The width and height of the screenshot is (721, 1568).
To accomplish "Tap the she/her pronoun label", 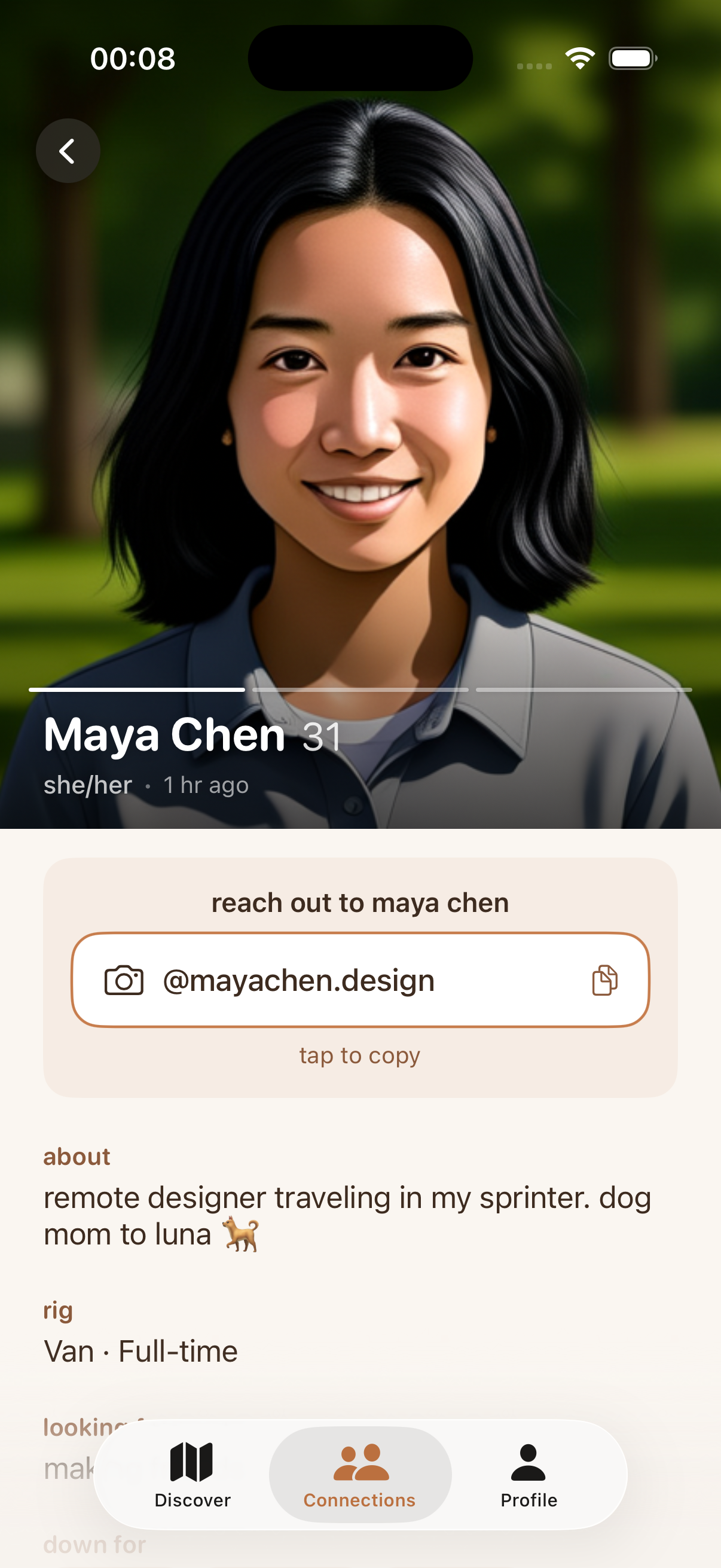I will [x=87, y=786].
